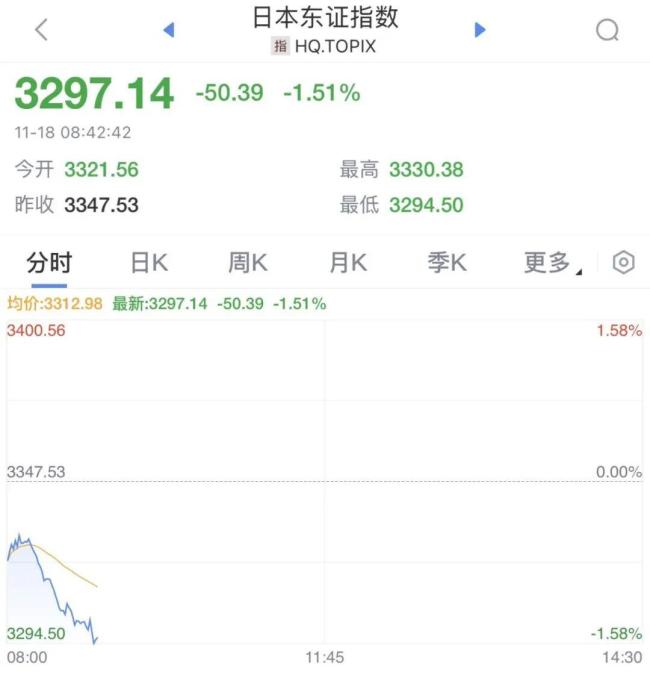The height and width of the screenshot is (675, 650).
Task: Open the chart settings icon
Action: tap(623, 263)
